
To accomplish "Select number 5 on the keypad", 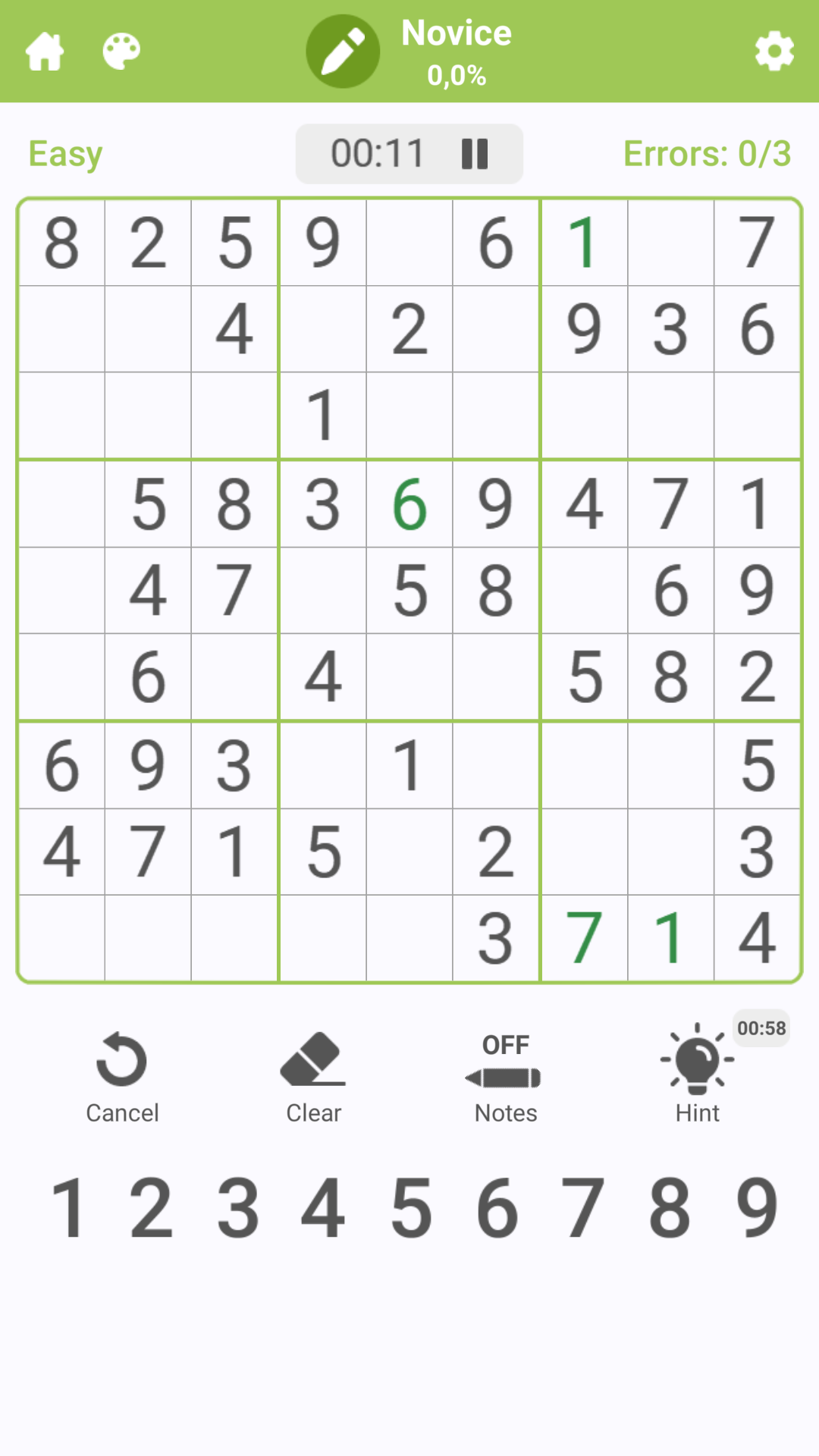I will coord(411,1208).
